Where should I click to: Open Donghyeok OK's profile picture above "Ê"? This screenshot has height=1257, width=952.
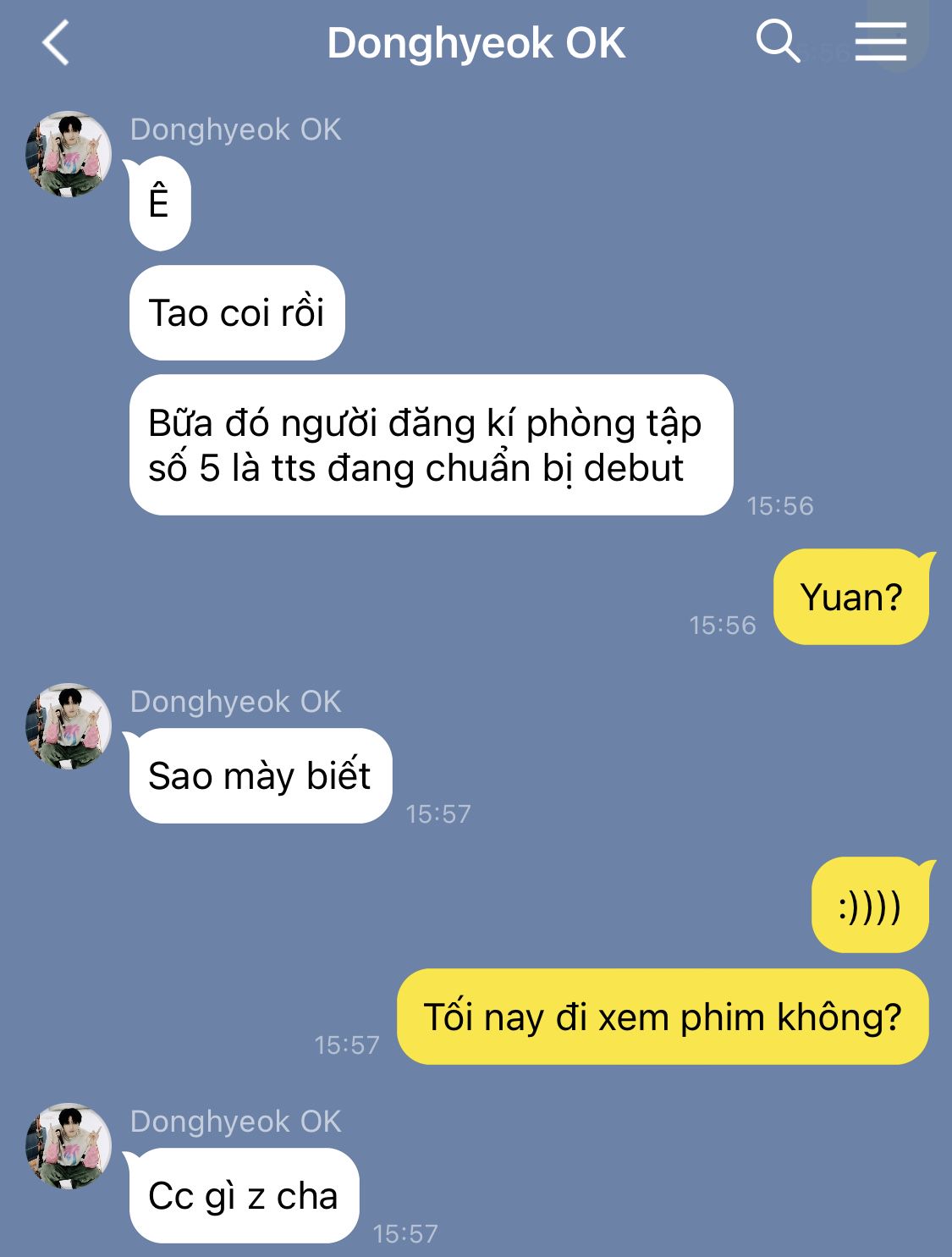[69, 154]
